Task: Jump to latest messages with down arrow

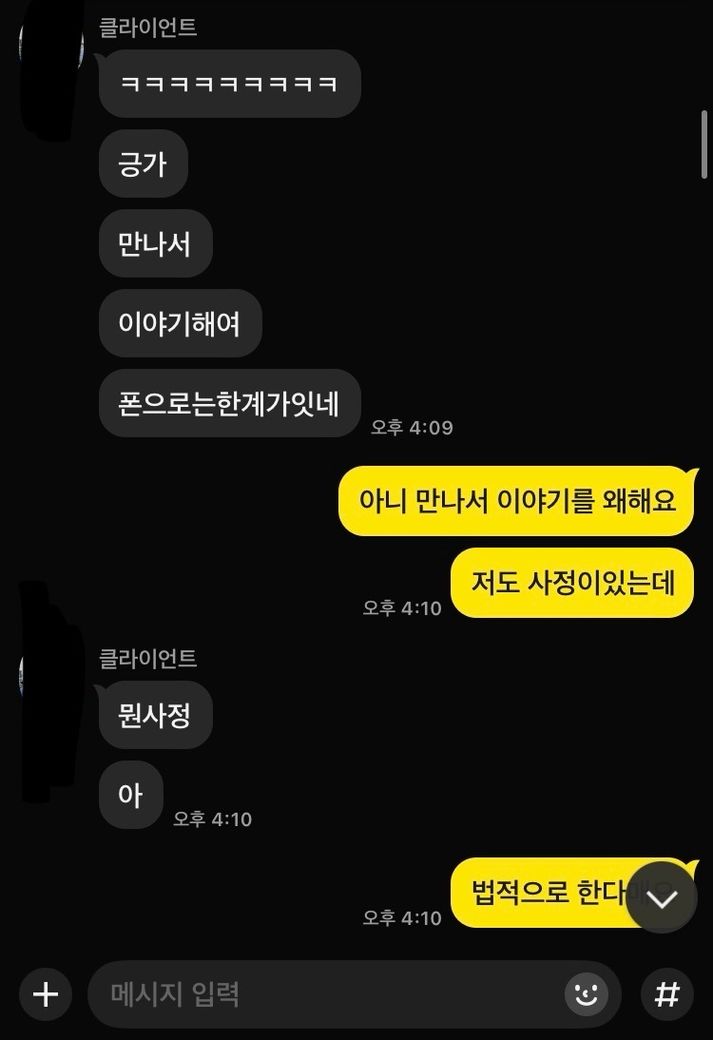Action: coord(661,897)
